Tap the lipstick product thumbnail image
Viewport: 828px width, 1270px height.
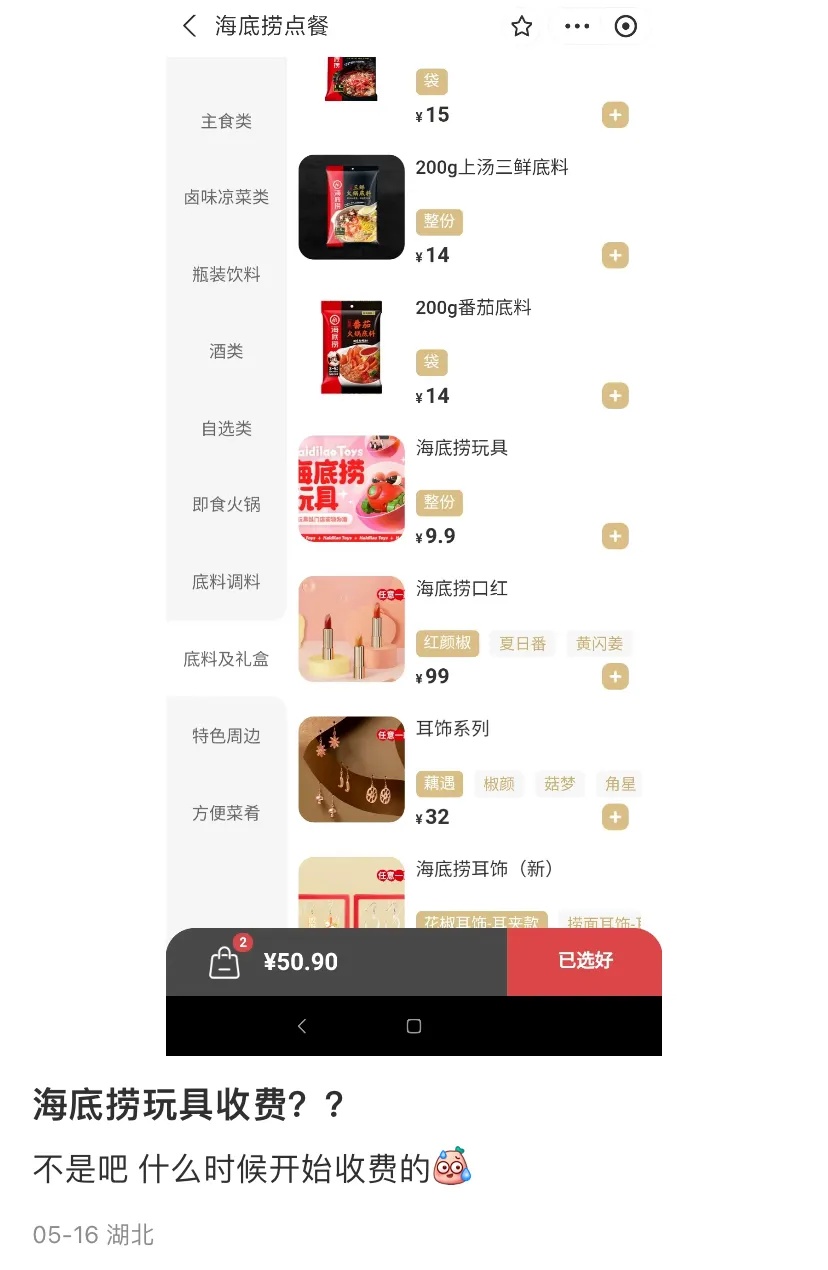[351, 629]
